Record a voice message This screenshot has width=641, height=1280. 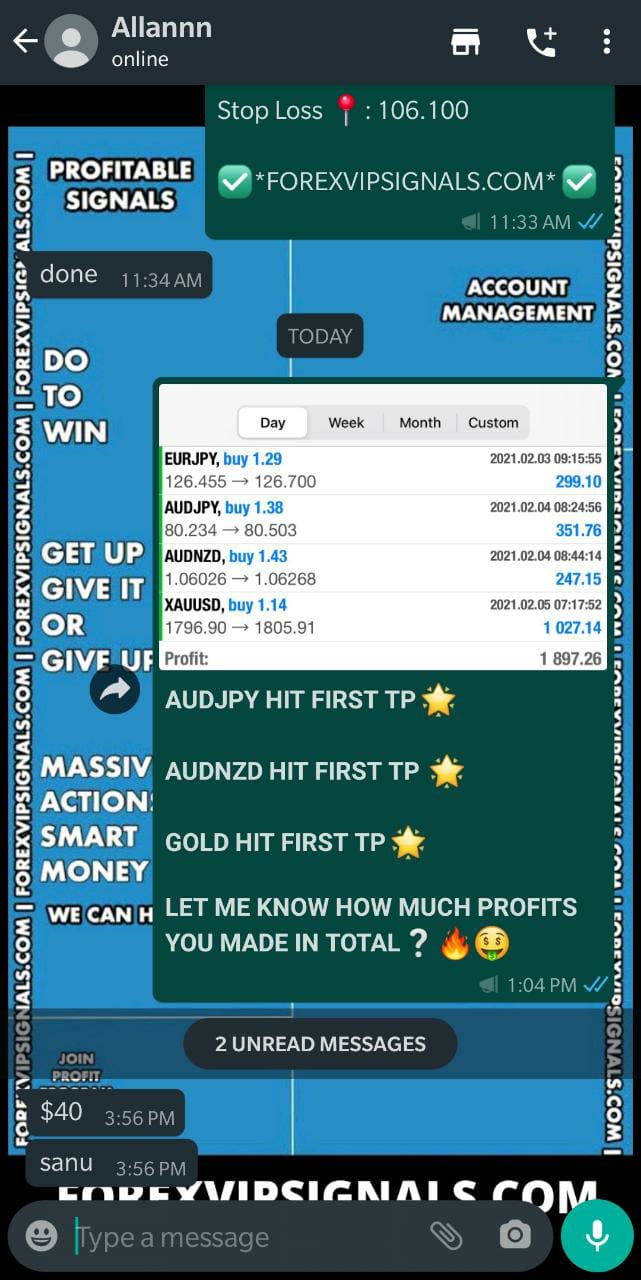pyautogui.click(x=597, y=1236)
